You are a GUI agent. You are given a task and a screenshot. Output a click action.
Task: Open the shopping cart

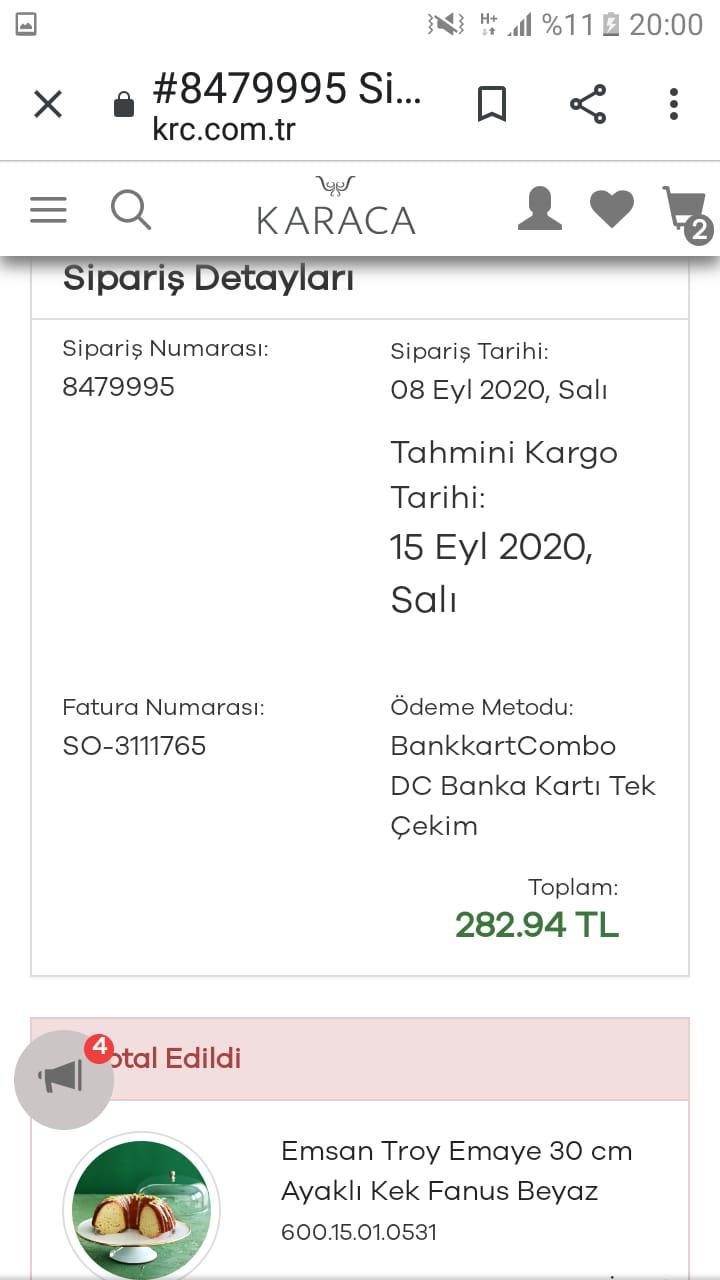click(686, 212)
